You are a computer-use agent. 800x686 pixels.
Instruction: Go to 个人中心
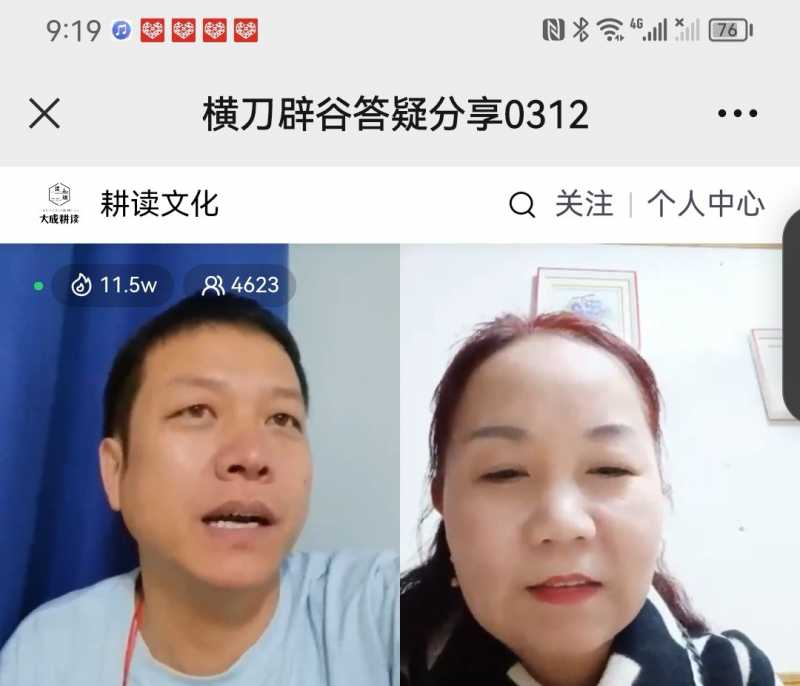(x=706, y=205)
